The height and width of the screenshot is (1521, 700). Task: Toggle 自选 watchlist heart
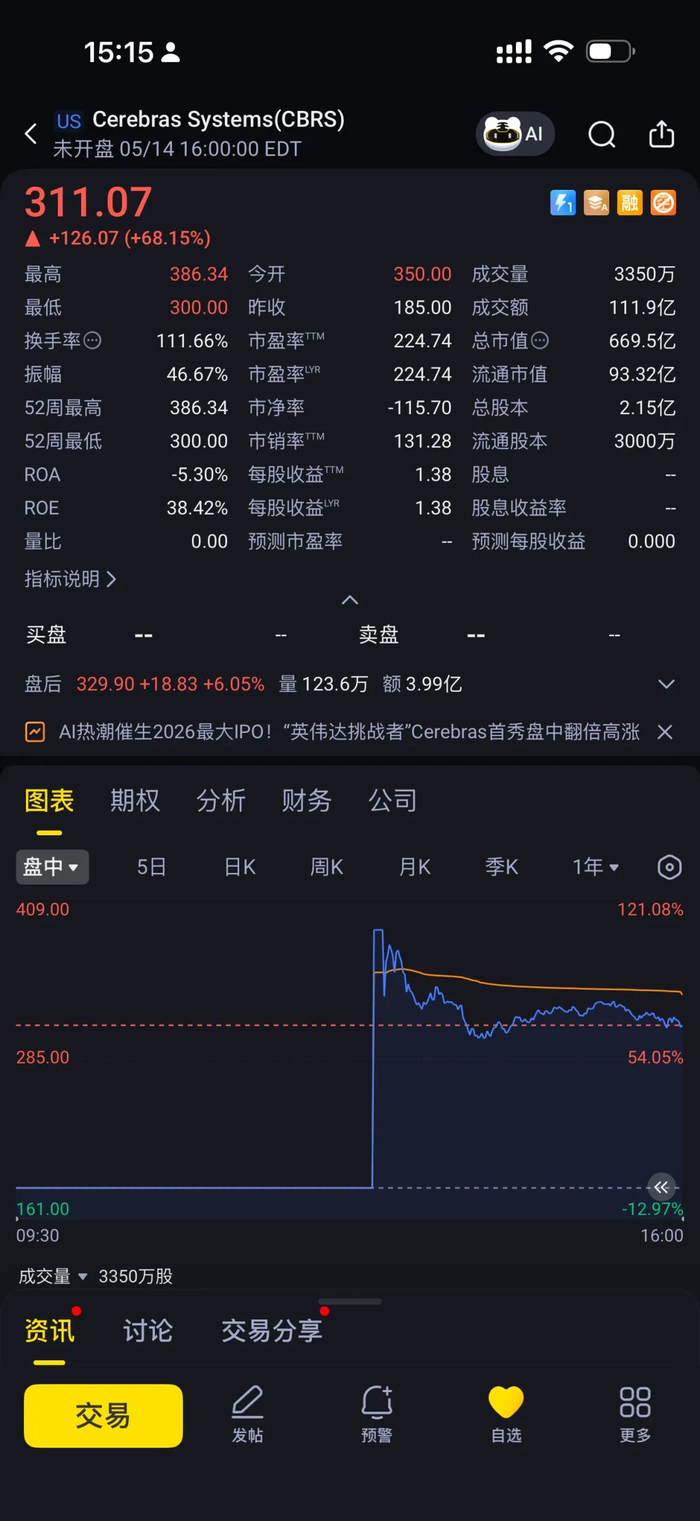tap(506, 1414)
